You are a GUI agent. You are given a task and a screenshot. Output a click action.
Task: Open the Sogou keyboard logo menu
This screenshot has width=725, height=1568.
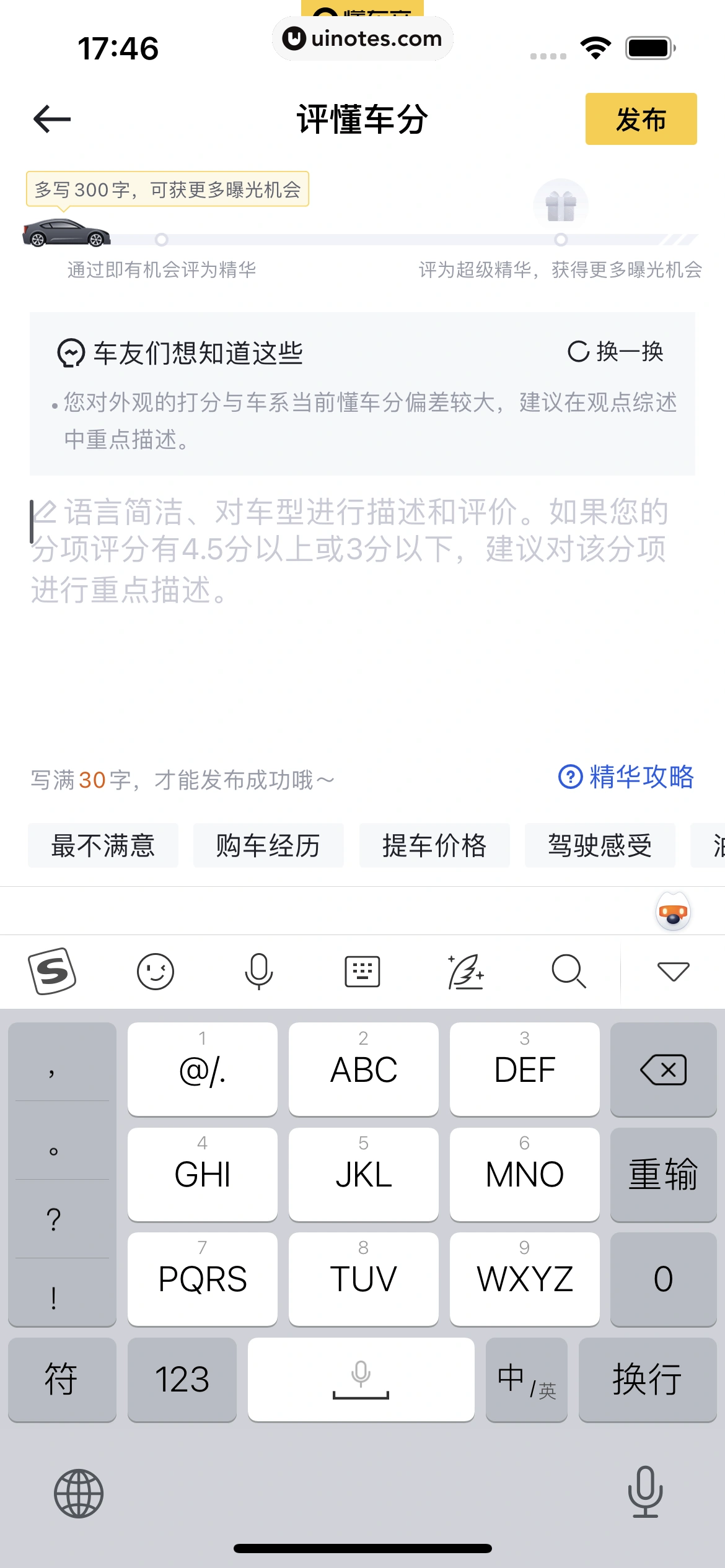(x=53, y=971)
